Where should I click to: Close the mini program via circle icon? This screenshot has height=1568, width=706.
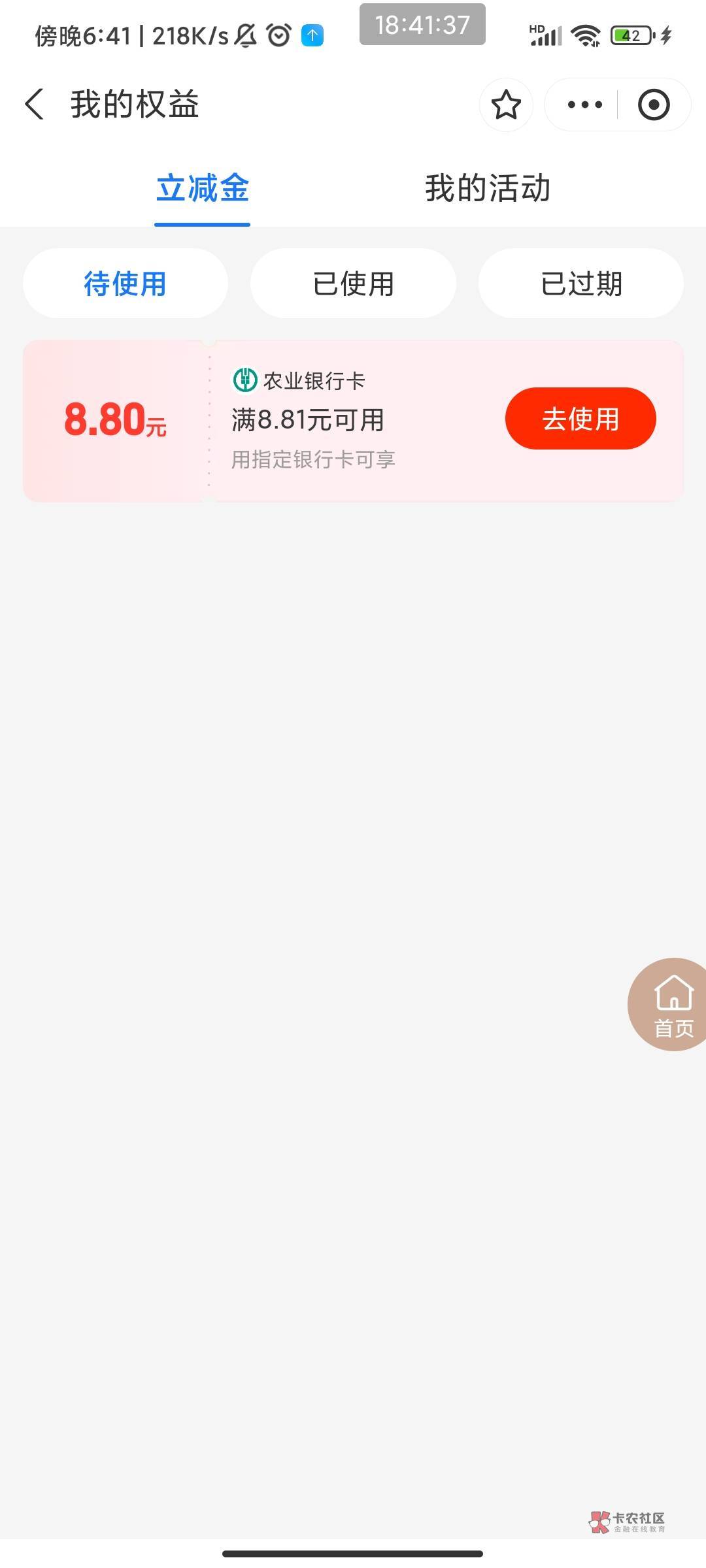tap(654, 105)
